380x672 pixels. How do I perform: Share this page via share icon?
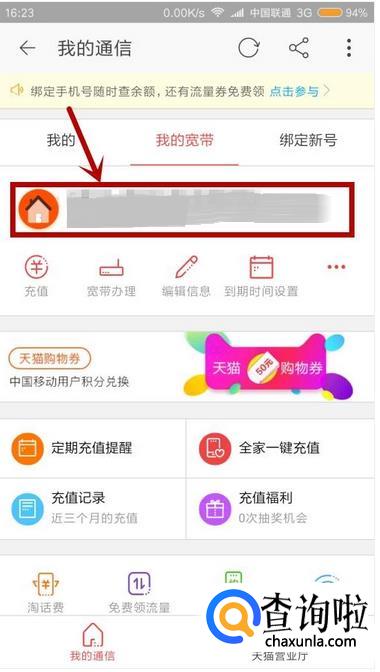tap(299, 48)
